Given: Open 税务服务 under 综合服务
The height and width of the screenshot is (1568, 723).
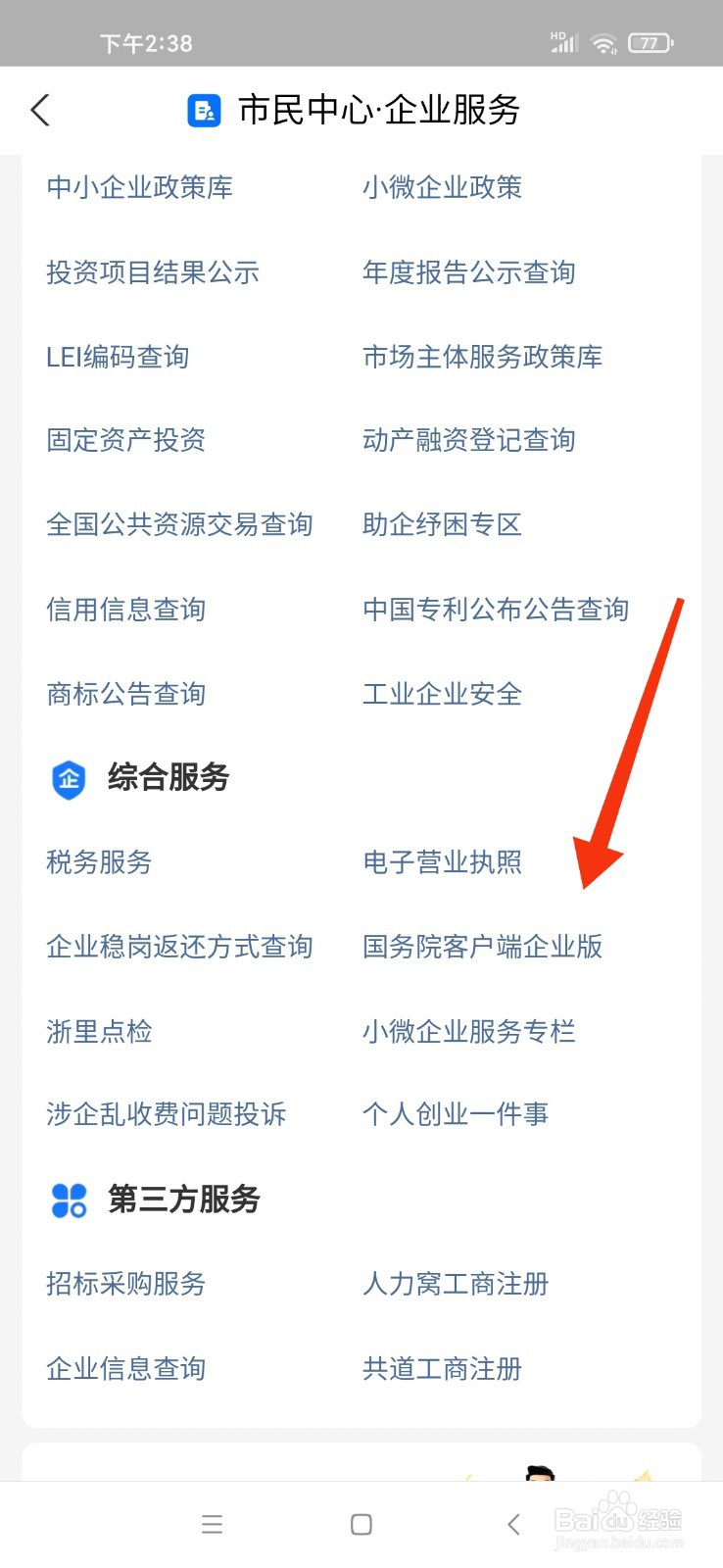Looking at the screenshot, I should tap(98, 863).
